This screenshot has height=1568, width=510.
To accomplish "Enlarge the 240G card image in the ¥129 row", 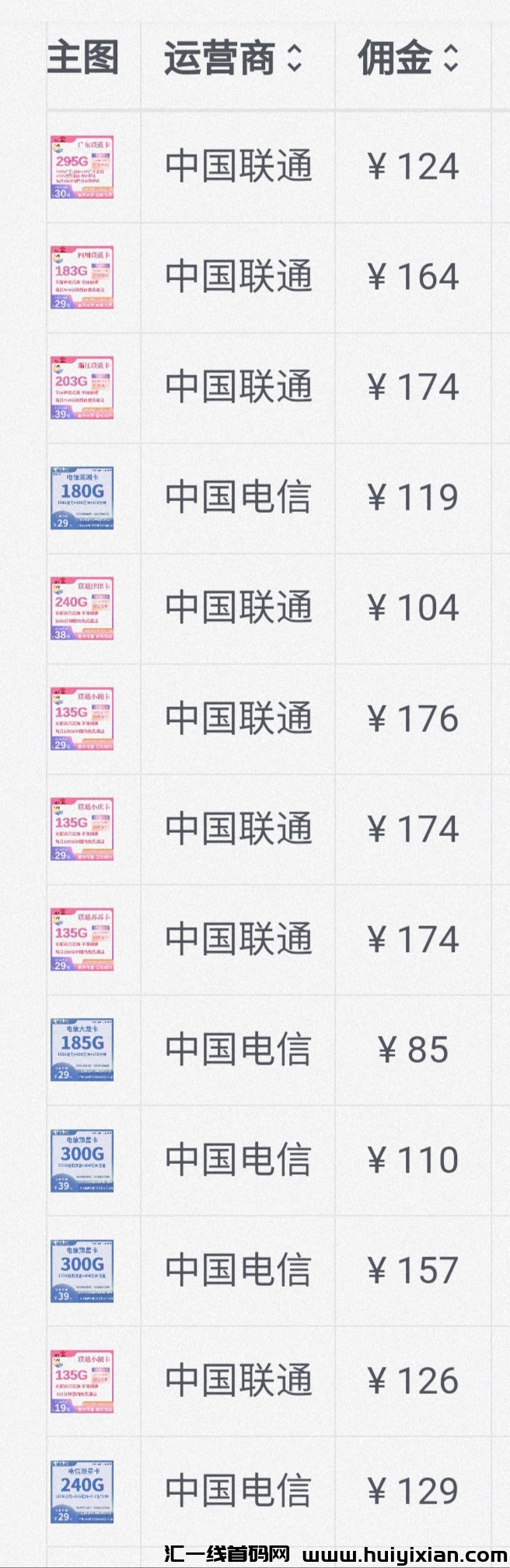I will 82,1491.
